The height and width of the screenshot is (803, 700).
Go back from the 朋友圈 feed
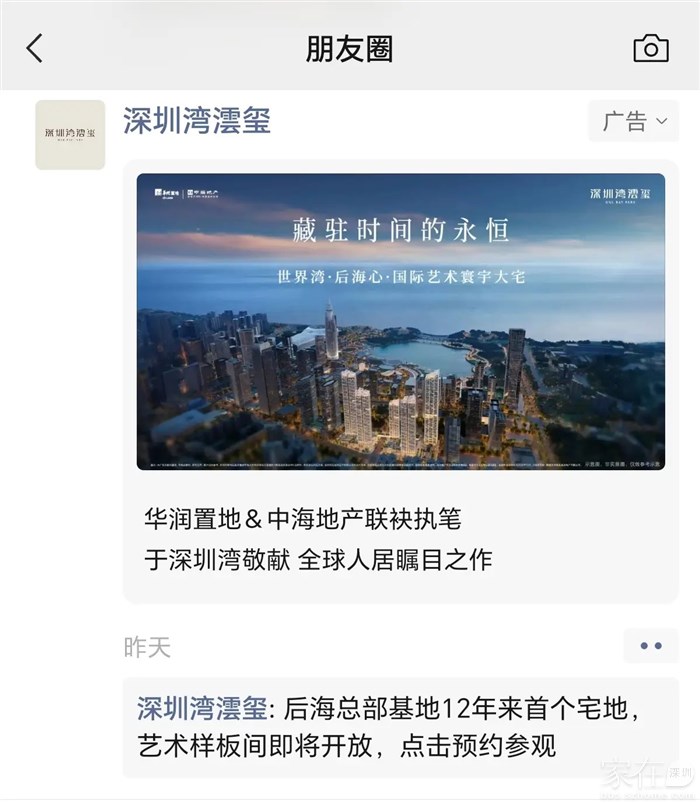pyautogui.click(x=35, y=48)
